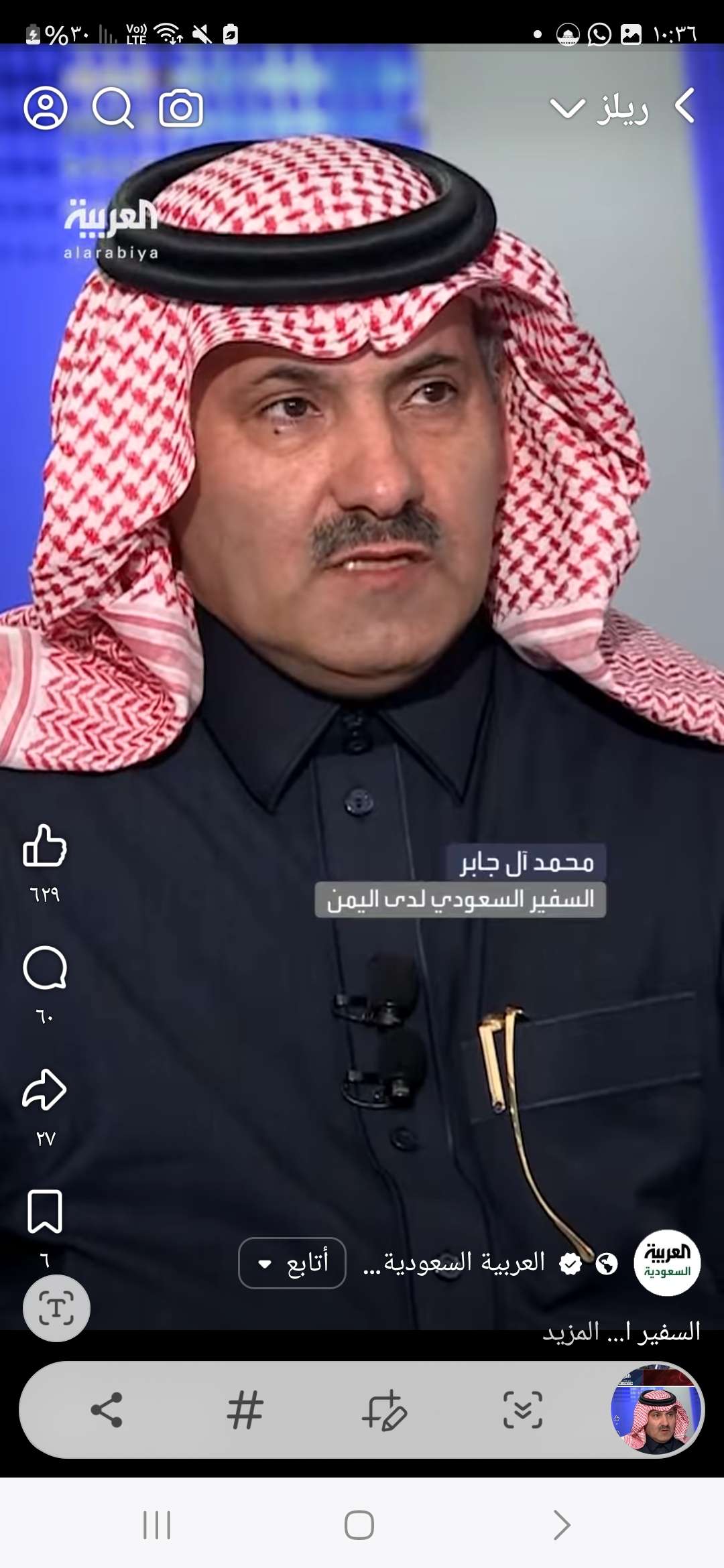Open recent apps
Image resolution: width=724 pixels, height=1568 pixels.
pyautogui.click(x=157, y=1526)
